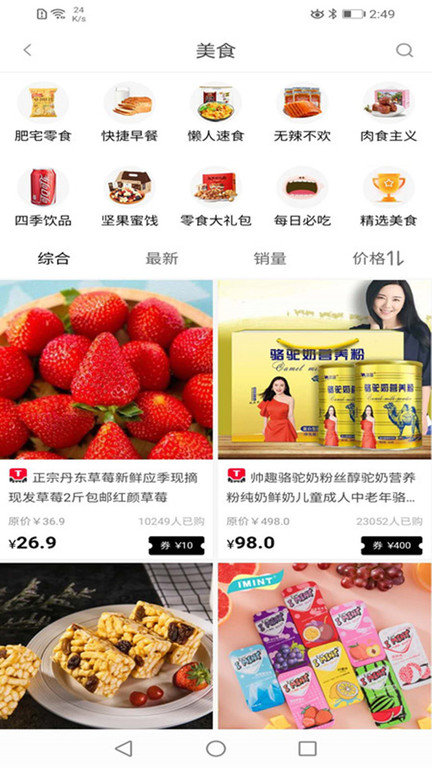Viewport: 432px width, 768px height.
Task: Open the 骆驼奶粉 product card
Action: point(325,420)
